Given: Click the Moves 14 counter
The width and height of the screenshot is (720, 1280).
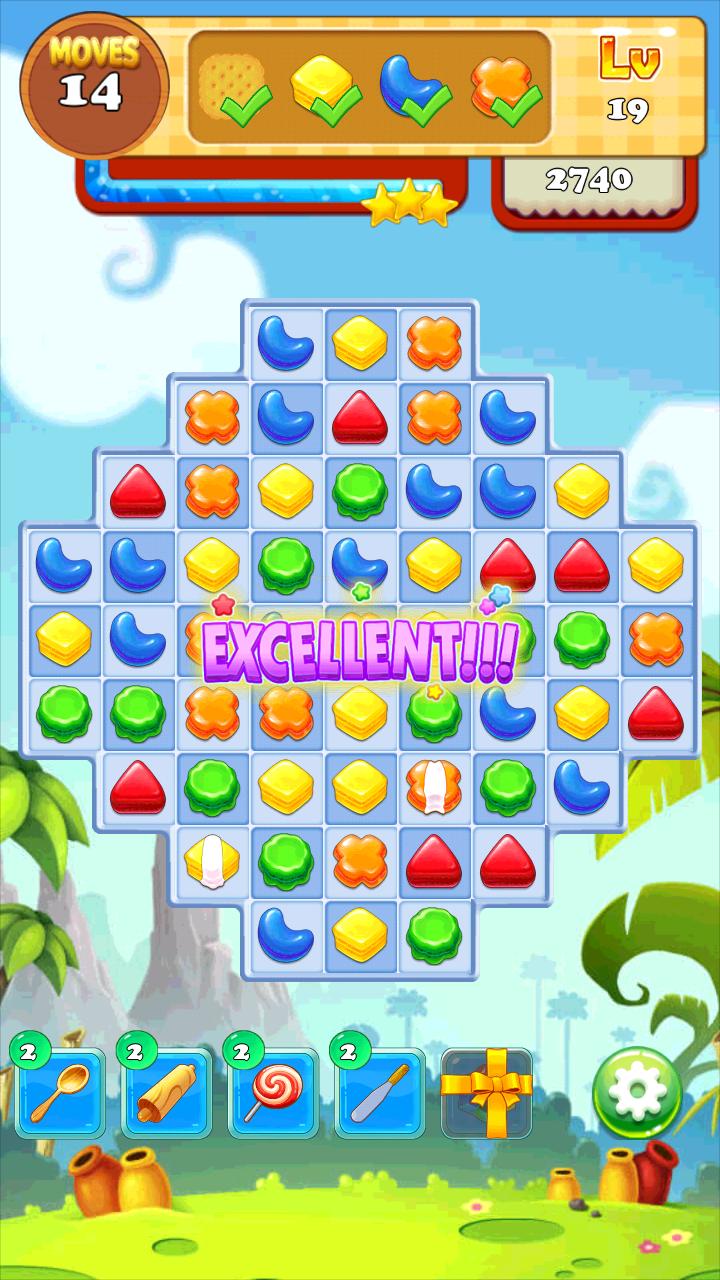Looking at the screenshot, I should (x=91, y=80).
